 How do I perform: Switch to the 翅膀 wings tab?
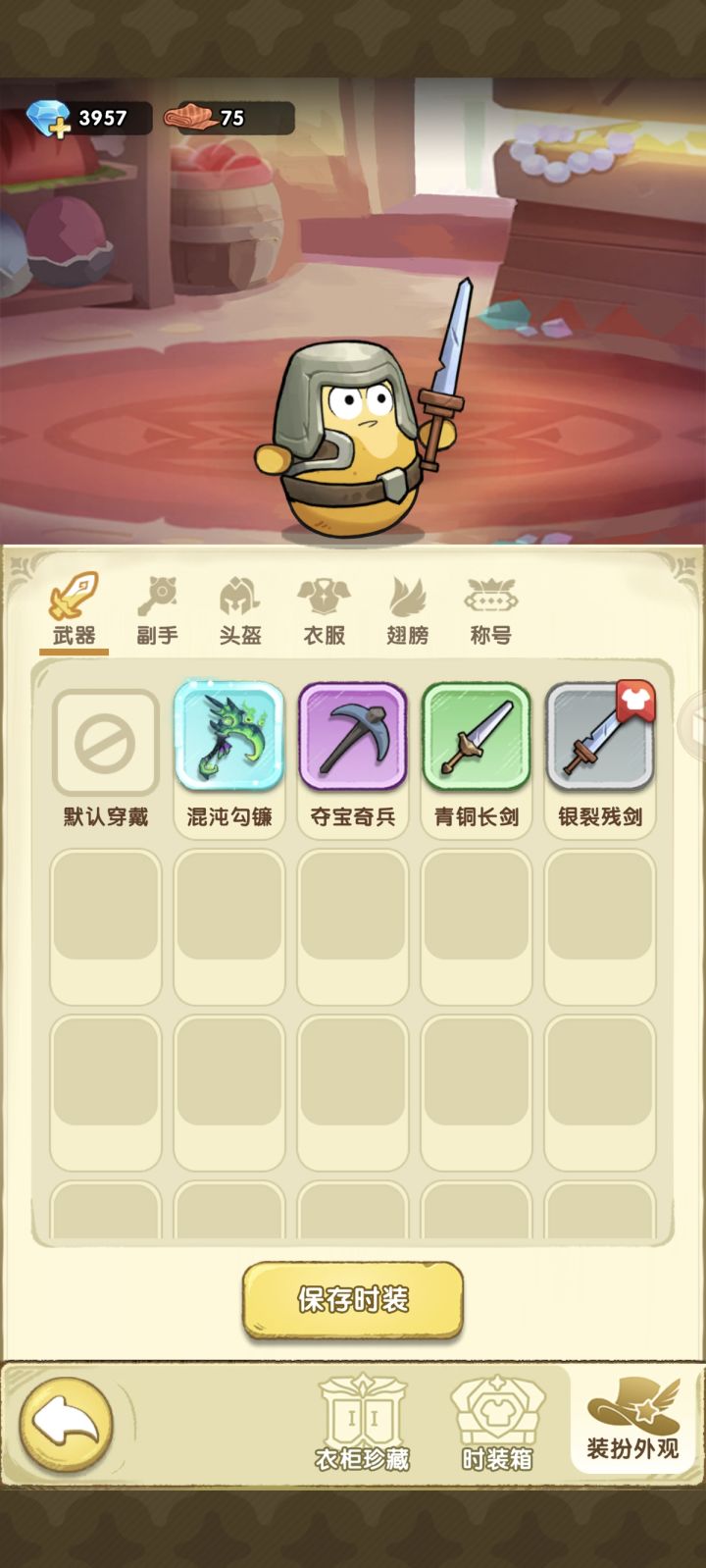point(410,608)
